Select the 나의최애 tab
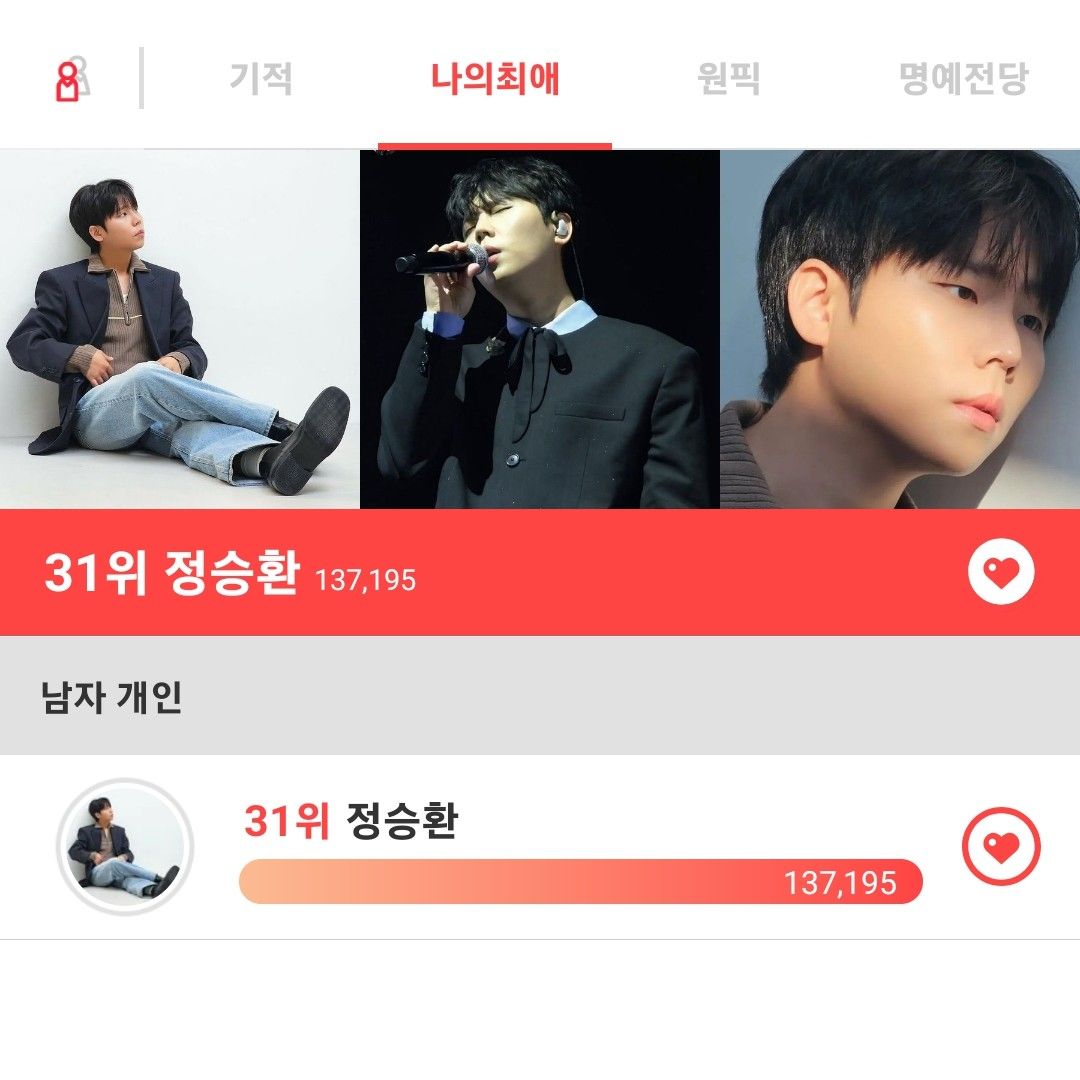Viewport: 1080px width, 1080px height. click(495, 79)
